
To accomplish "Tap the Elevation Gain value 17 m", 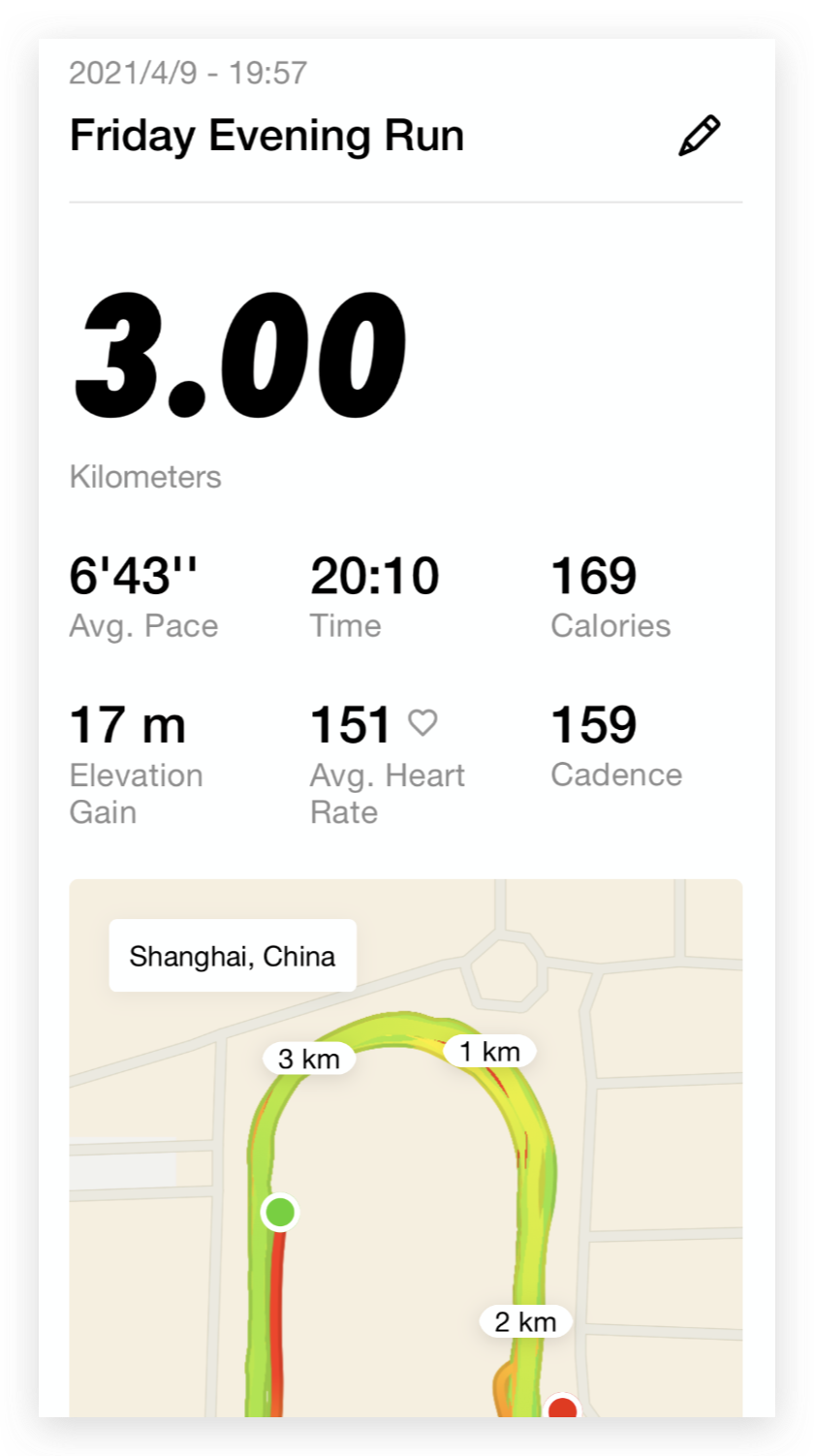I will coord(127,724).
